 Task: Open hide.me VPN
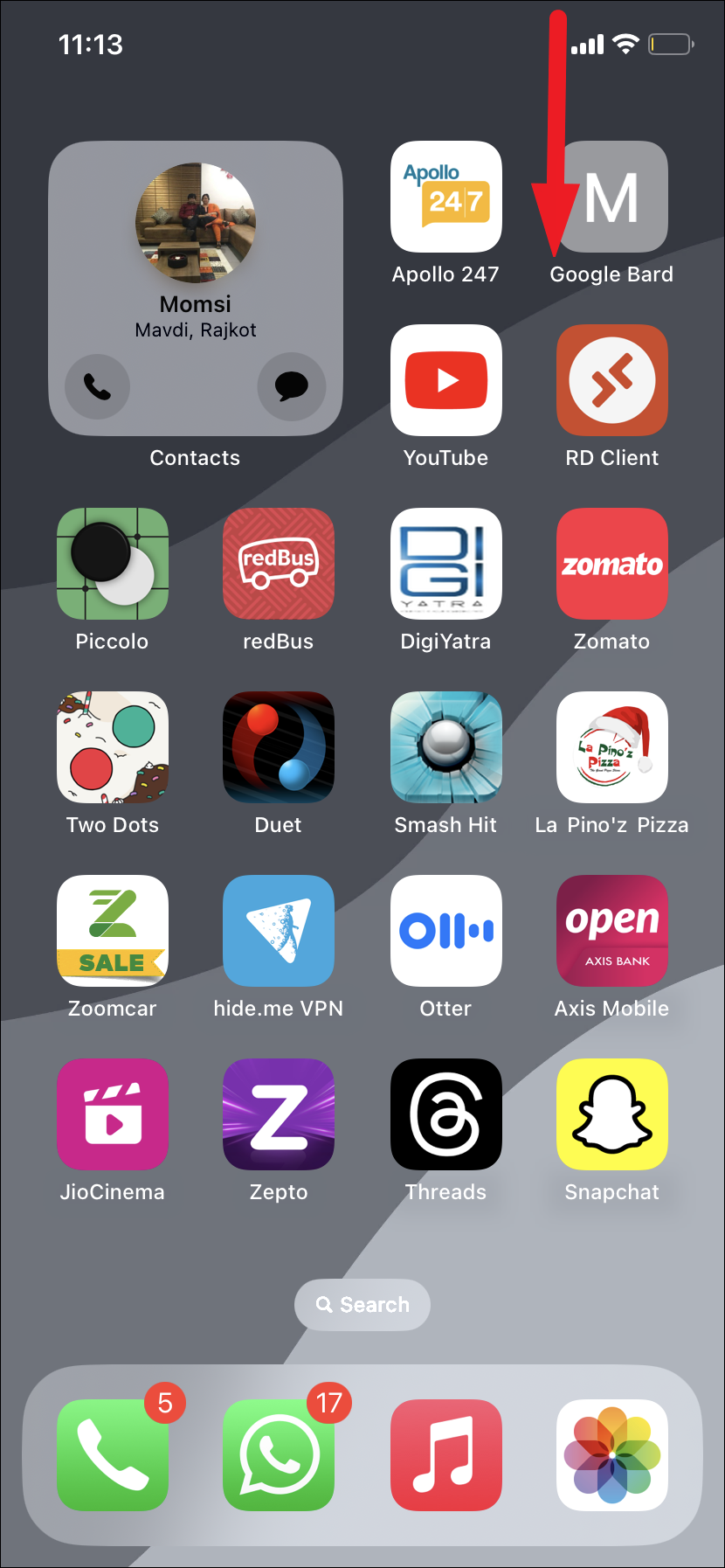pos(279,931)
